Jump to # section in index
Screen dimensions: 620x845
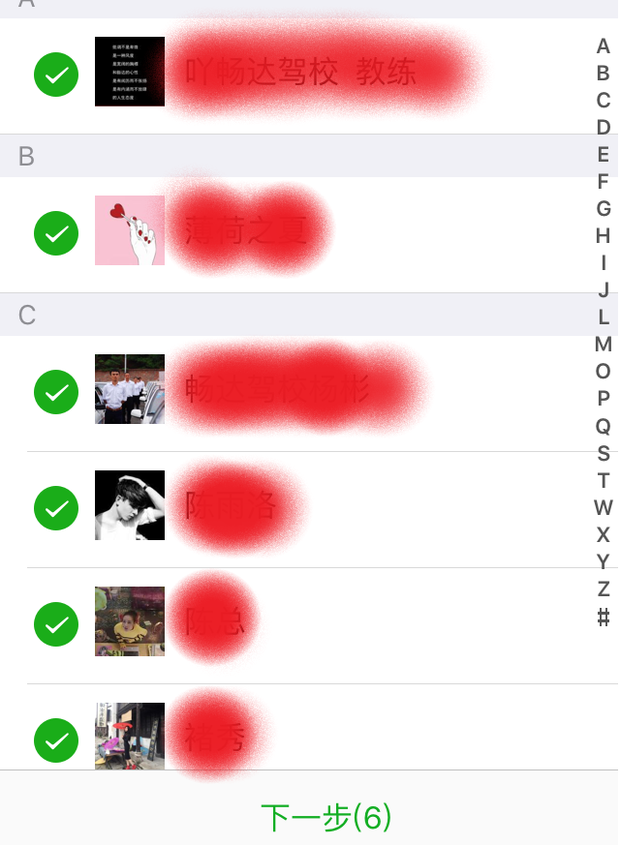click(x=603, y=617)
